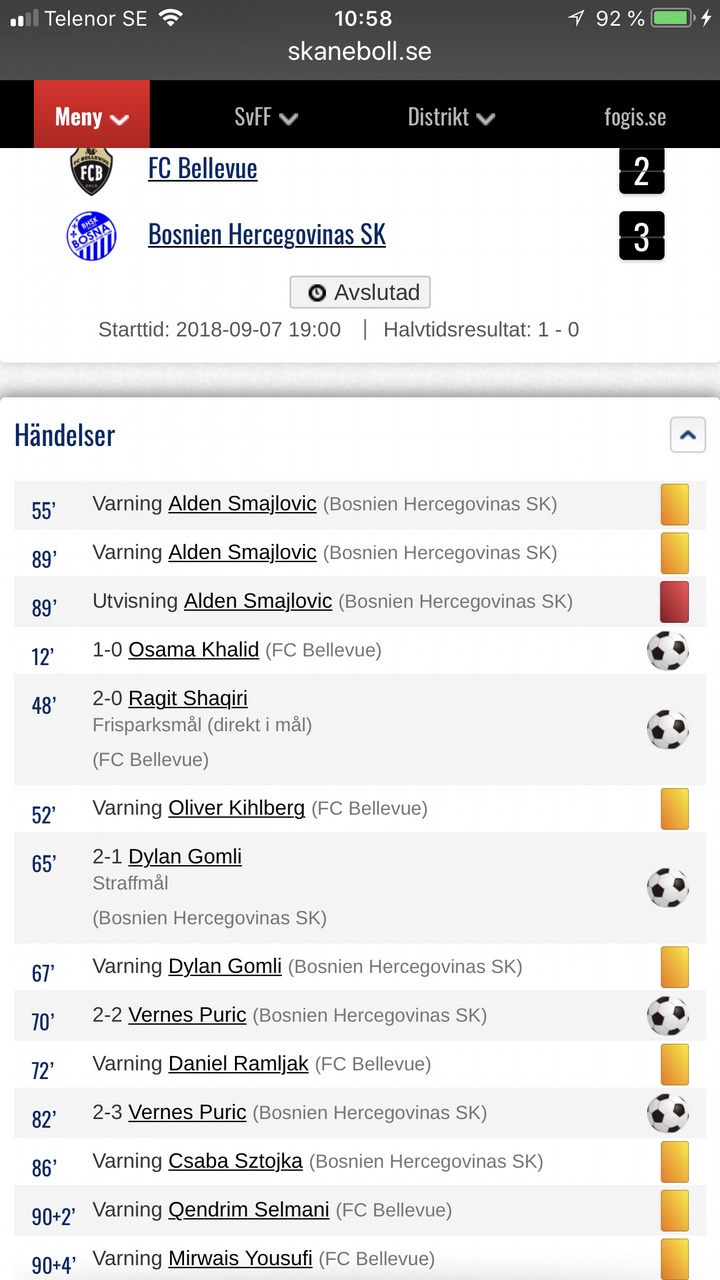
Task: Open Dylan Gomli from the 2-1 goal
Action: pyautogui.click(x=185, y=856)
